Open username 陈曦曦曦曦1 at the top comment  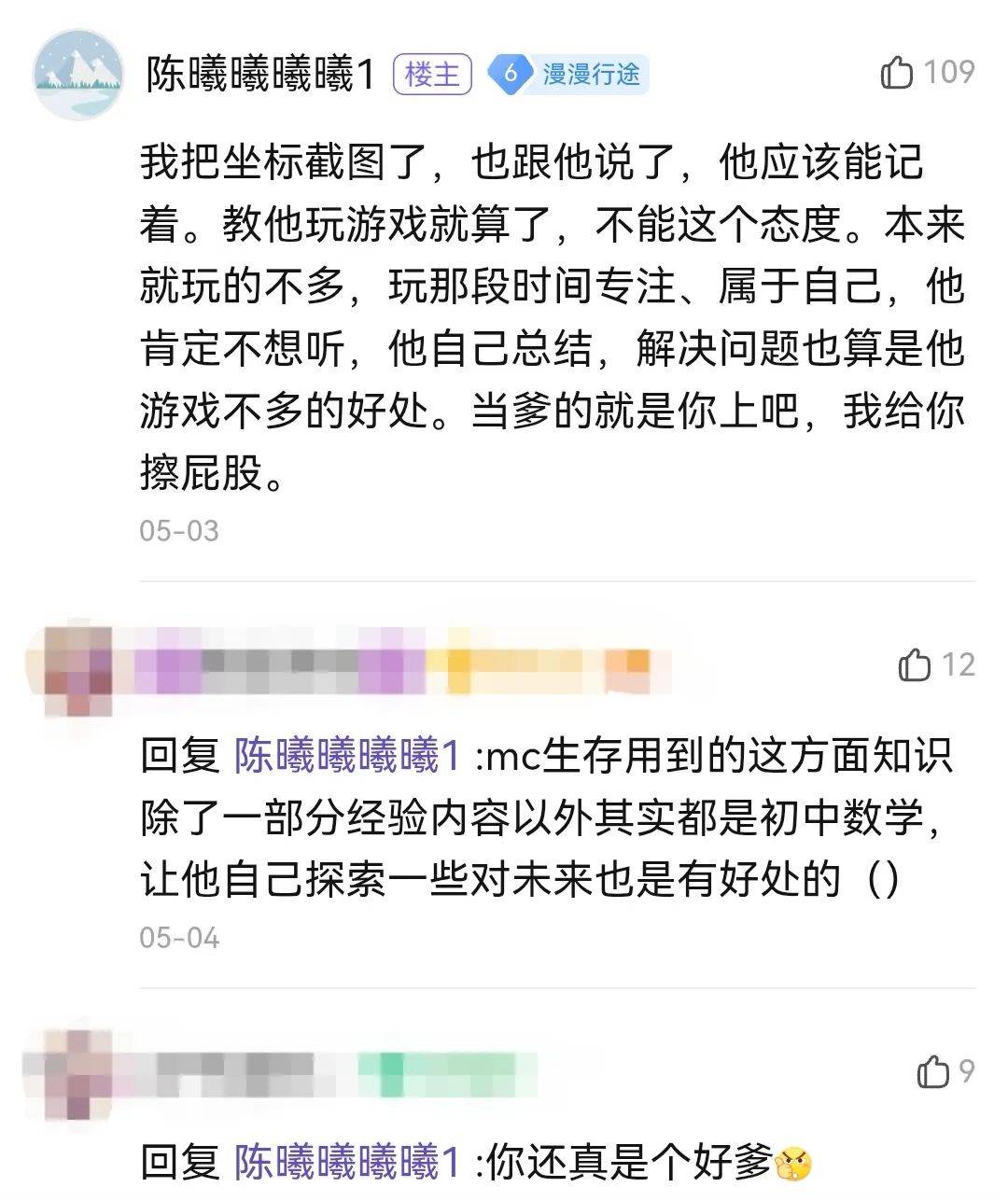pos(260,75)
